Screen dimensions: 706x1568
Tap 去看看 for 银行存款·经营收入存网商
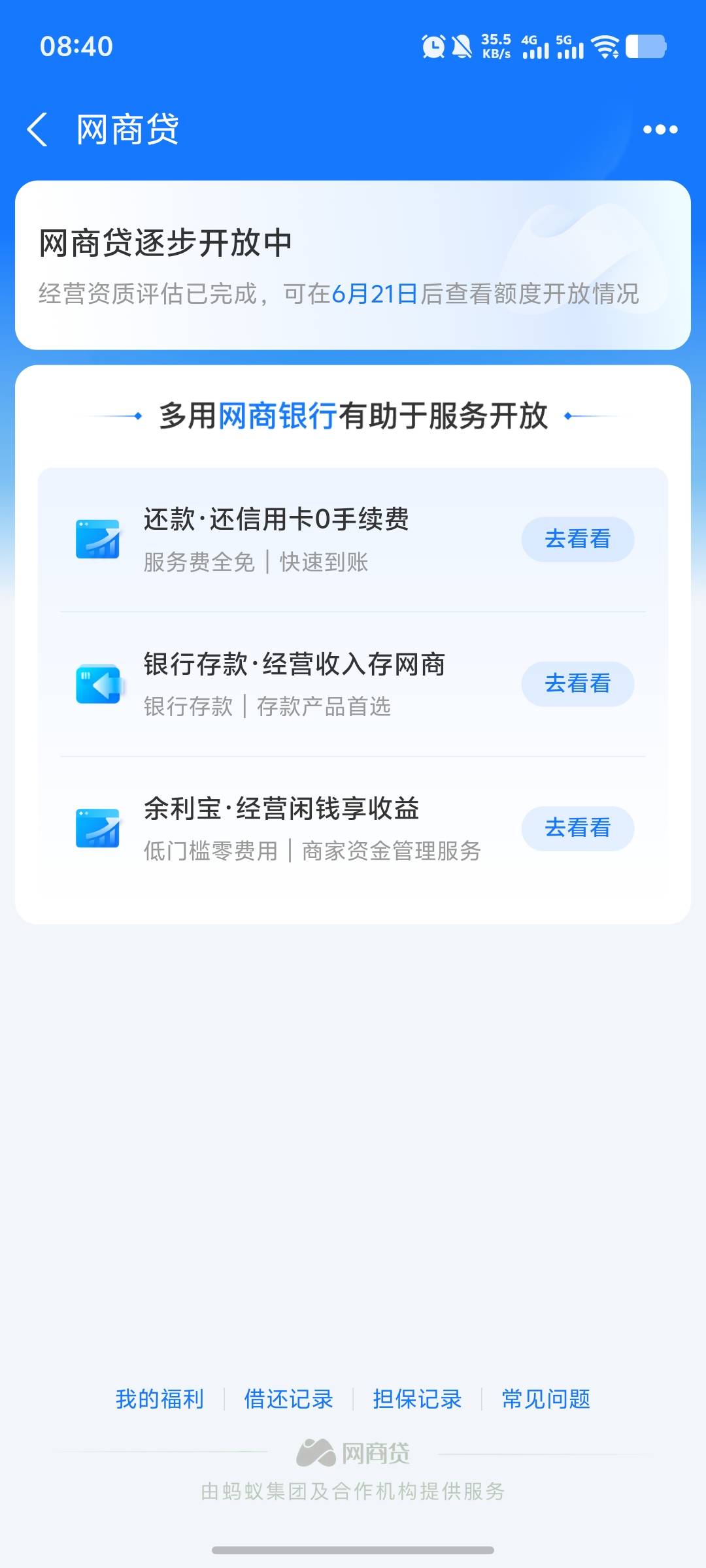pyautogui.click(x=578, y=683)
